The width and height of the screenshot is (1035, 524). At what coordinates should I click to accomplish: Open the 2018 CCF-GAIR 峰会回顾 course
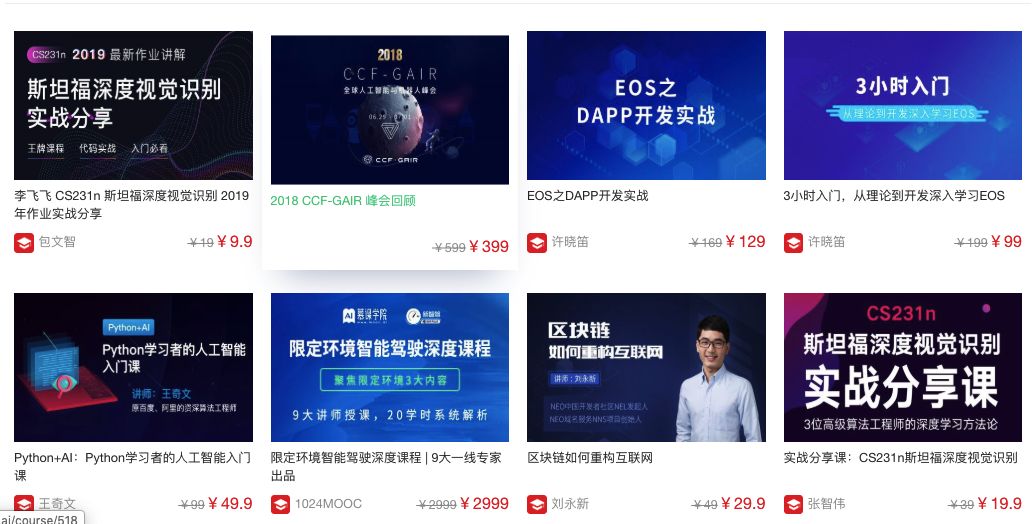(390, 110)
